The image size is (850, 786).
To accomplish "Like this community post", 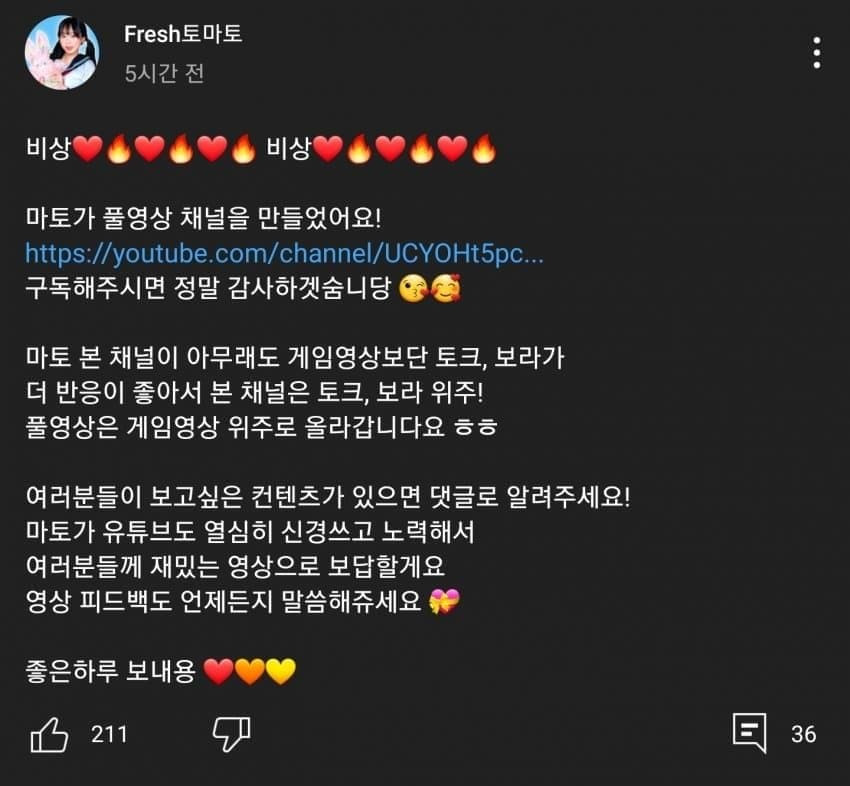I will [x=48, y=734].
